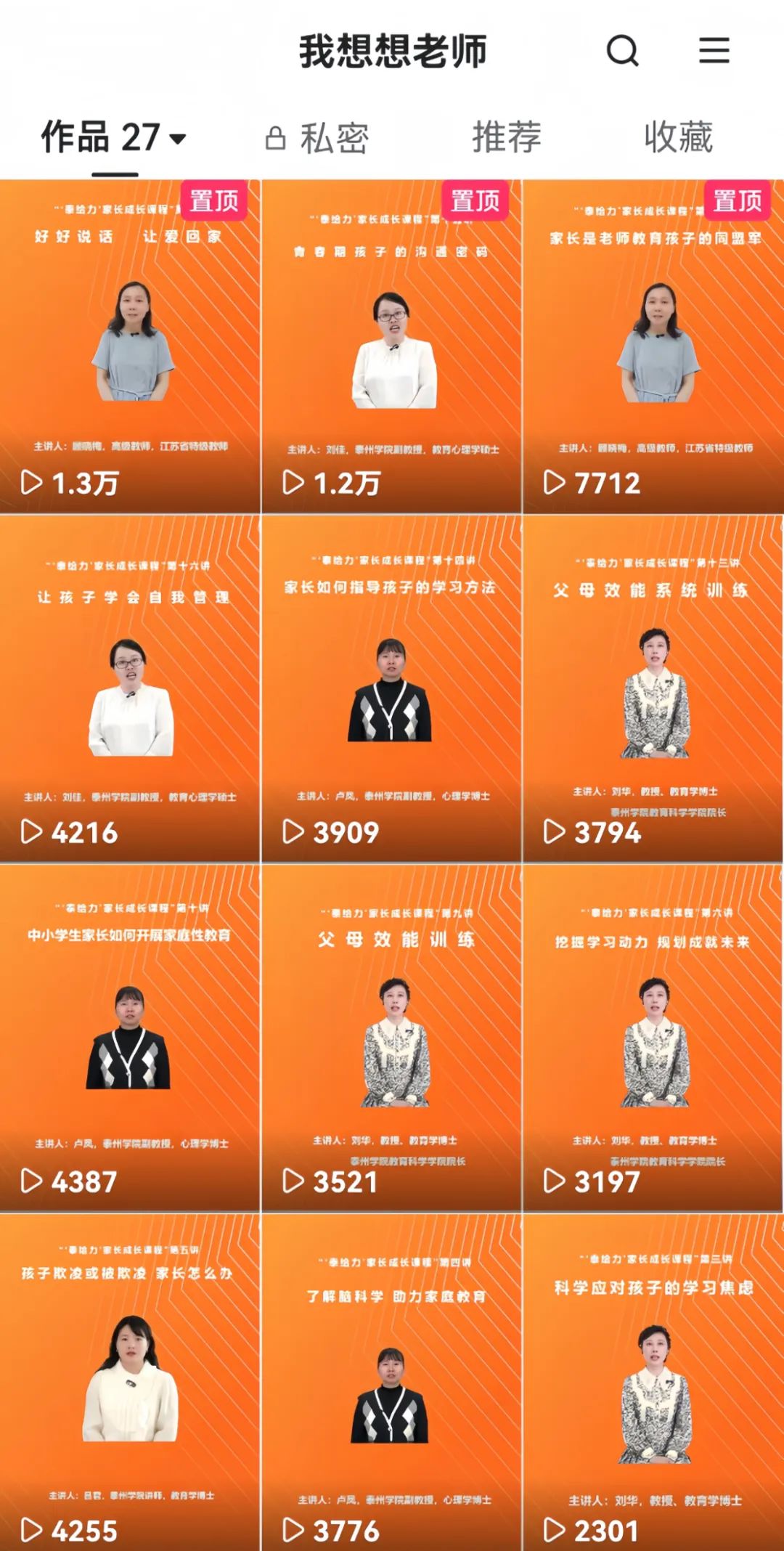Play 家长如何指导孩子的学习方法 video

[391, 688]
